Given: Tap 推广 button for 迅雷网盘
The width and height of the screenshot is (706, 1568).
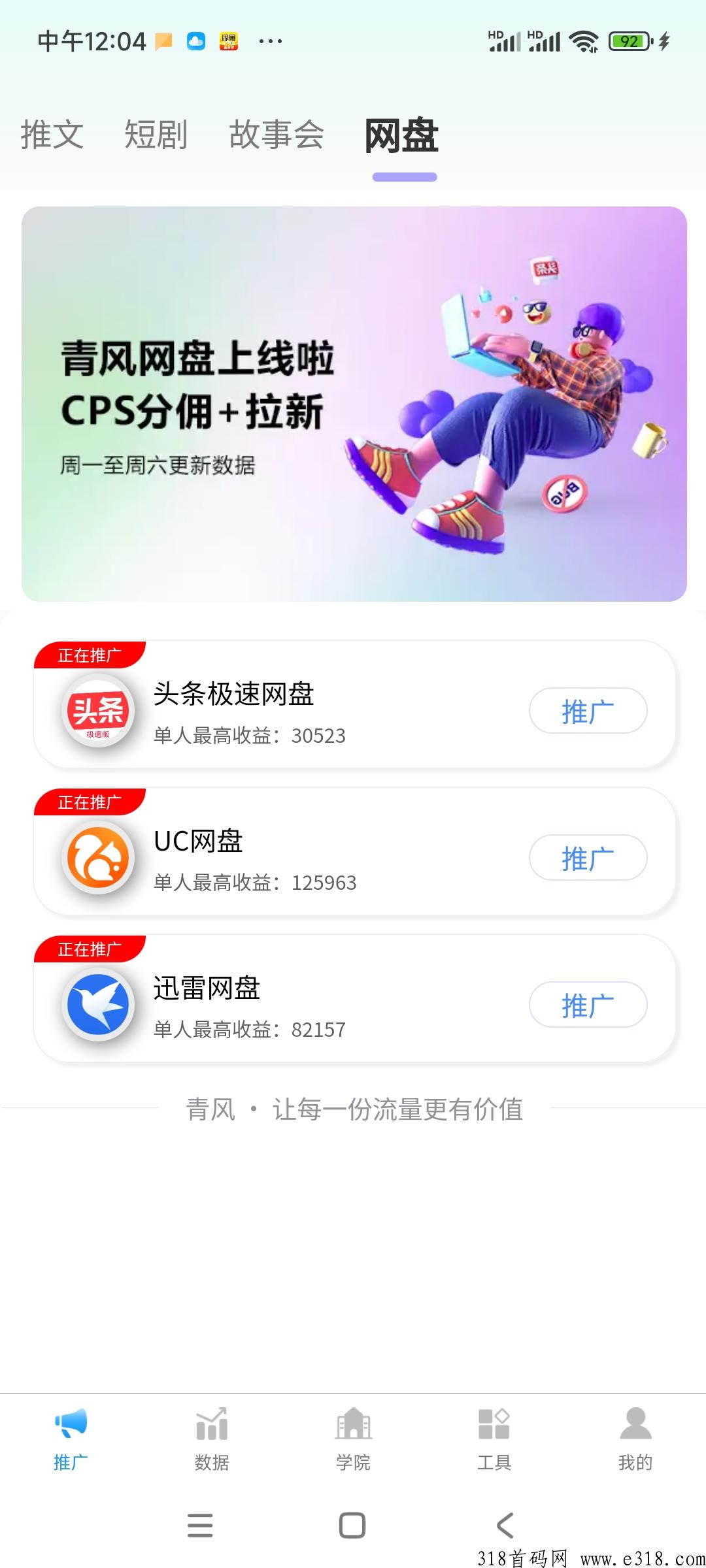Looking at the screenshot, I should click(588, 1005).
